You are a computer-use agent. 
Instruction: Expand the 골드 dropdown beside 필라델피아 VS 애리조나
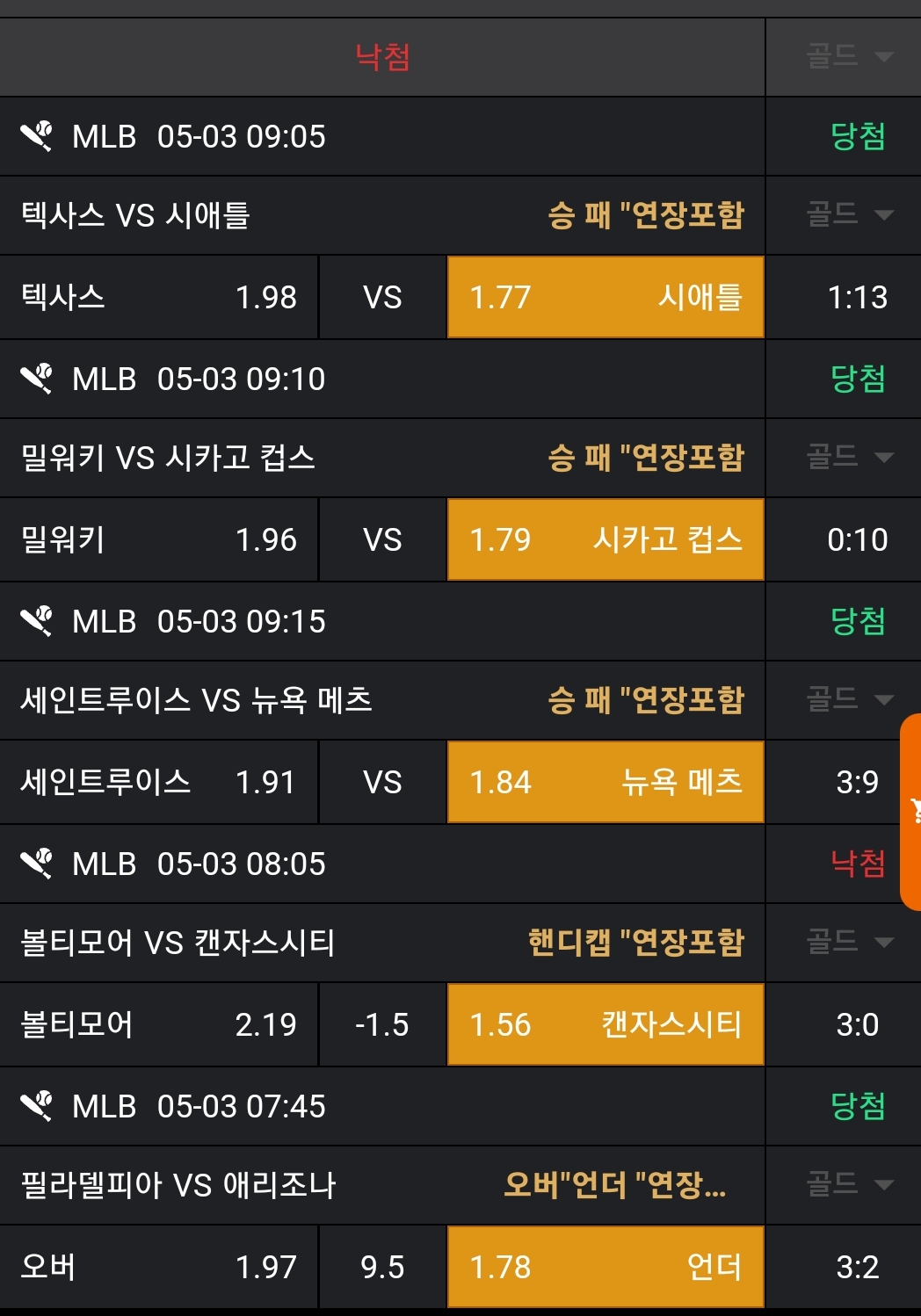click(849, 1184)
